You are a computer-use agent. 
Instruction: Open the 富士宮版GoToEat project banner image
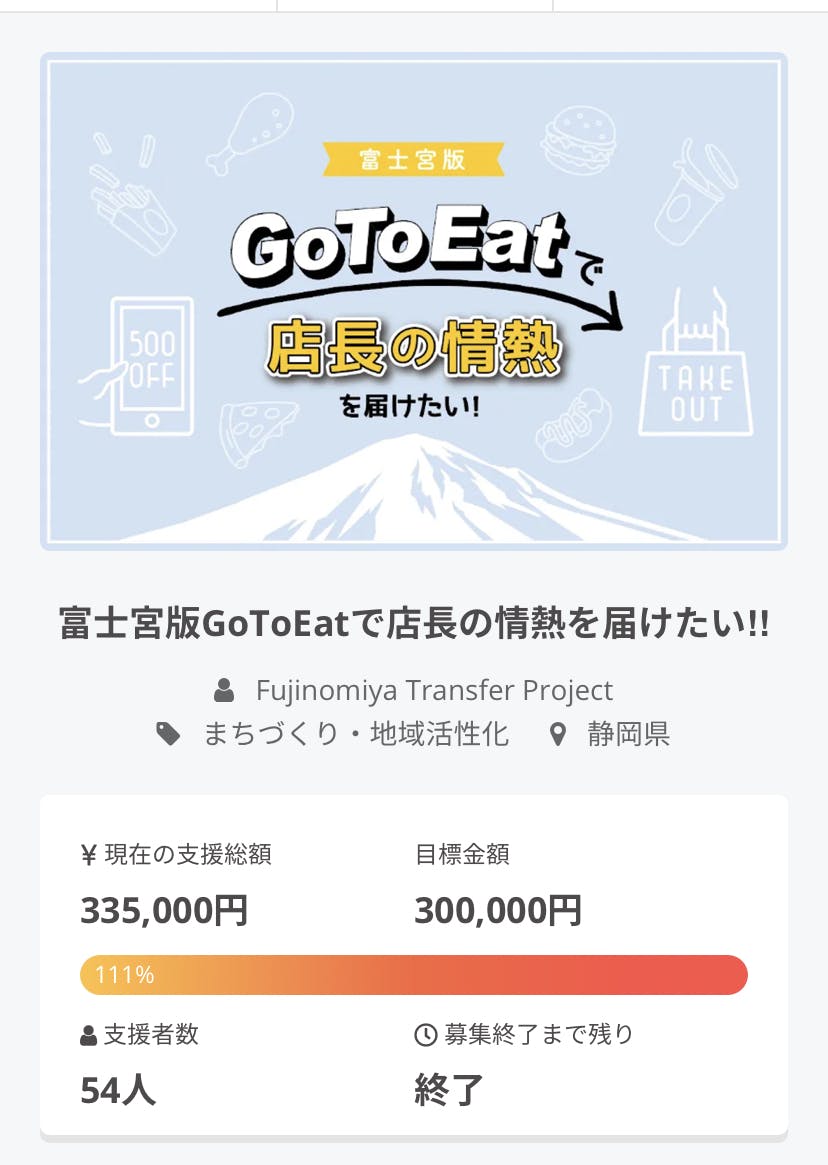(x=414, y=301)
